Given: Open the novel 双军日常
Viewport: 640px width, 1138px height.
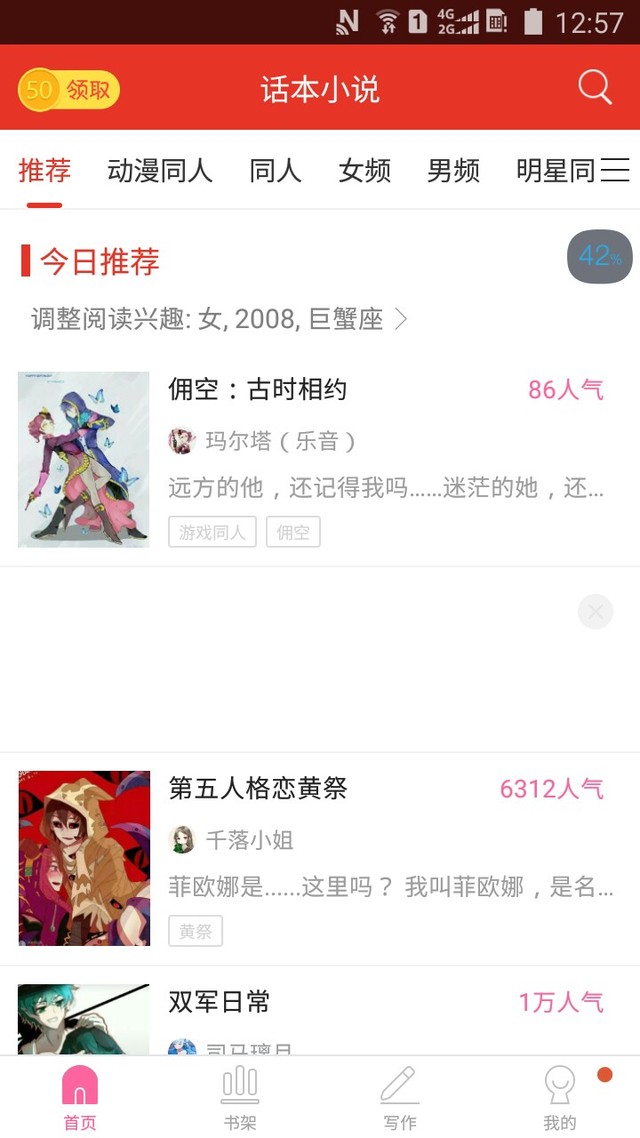Looking at the screenshot, I should [x=219, y=1002].
